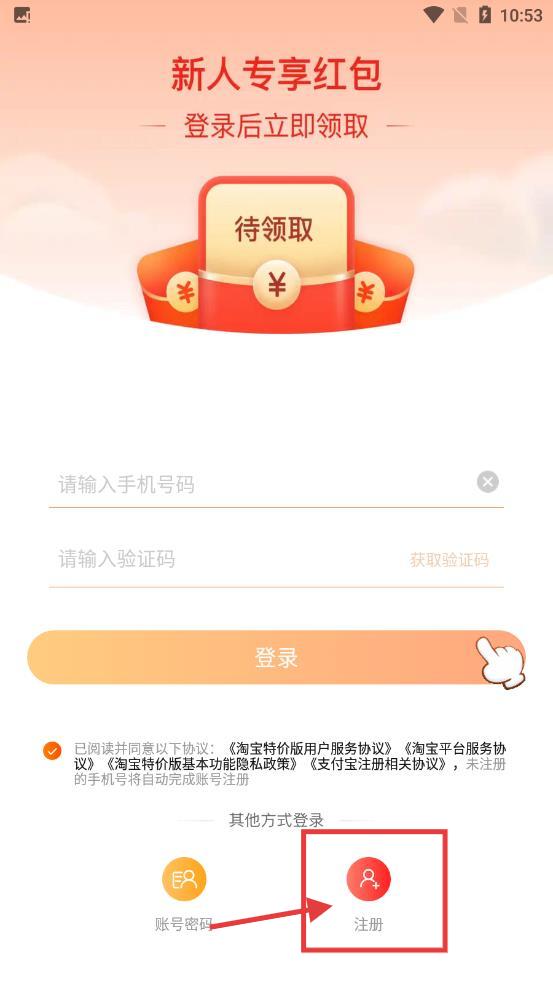Focus the verification code field

226,559
